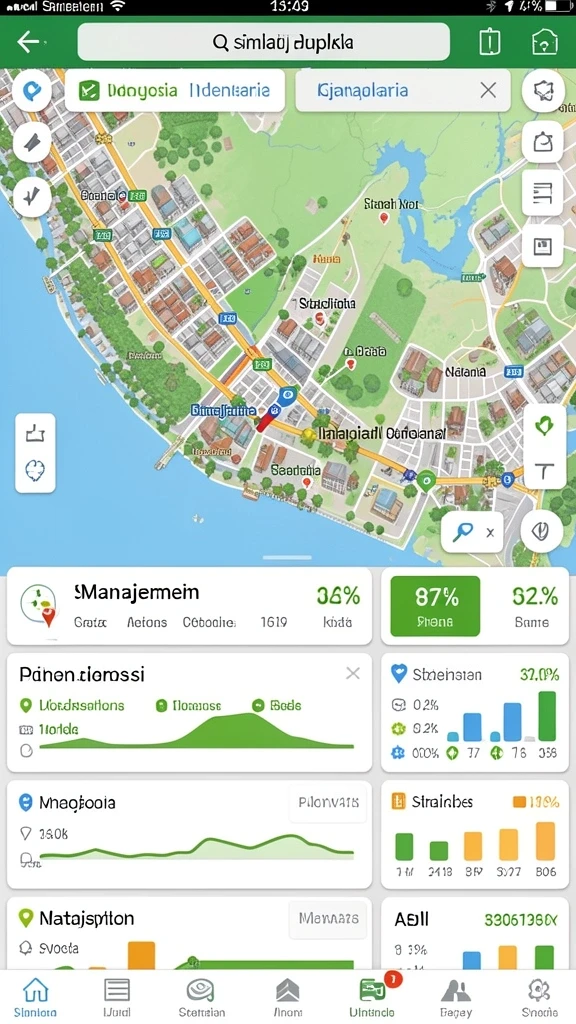This screenshot has height=1024, width=576.
Task: Tap the Mennars button in the Natajspiton card
Action: coord(328,918)
